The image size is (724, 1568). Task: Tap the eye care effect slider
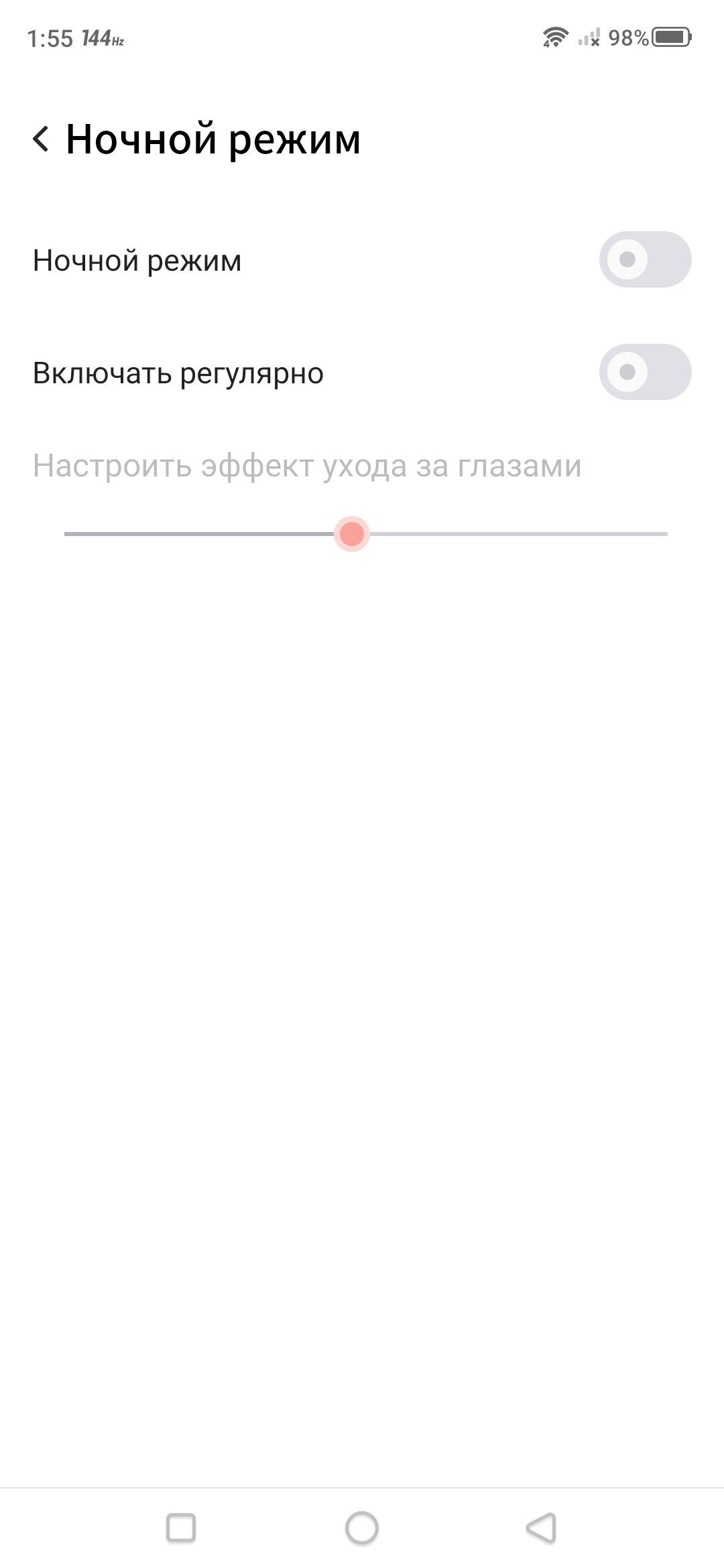pos(352,534)
